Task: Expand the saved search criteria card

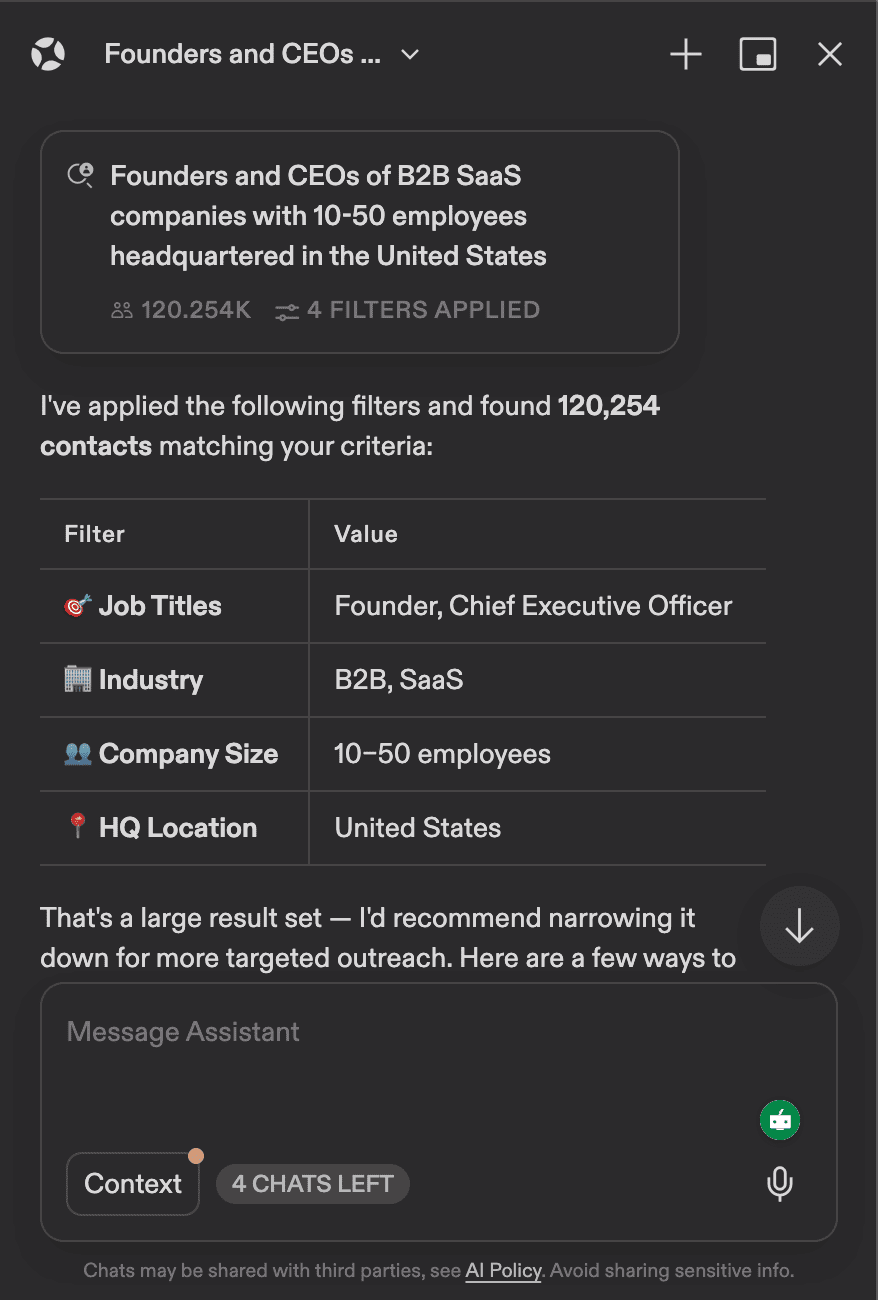Action: 360,242
